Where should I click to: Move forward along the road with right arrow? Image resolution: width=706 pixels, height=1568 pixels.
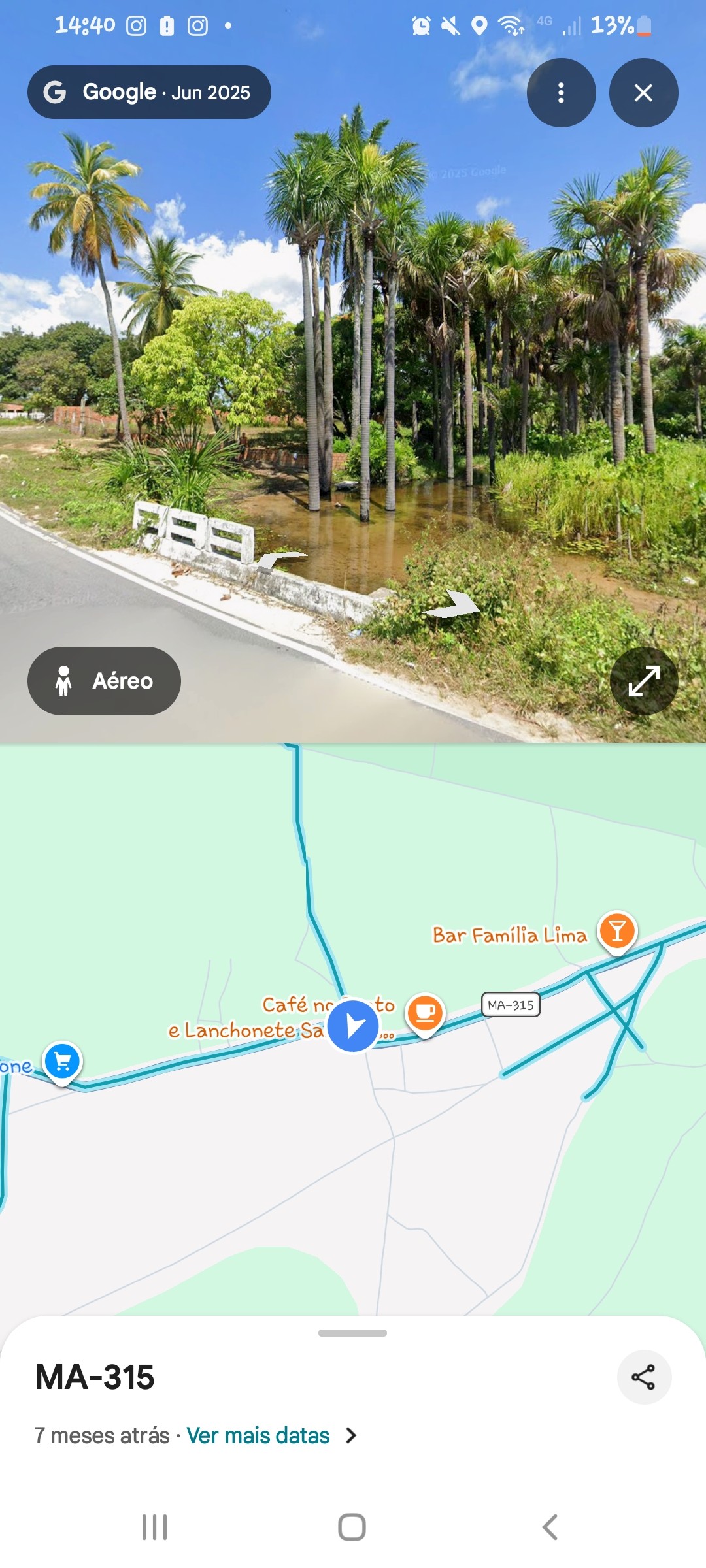pos(454,605)
